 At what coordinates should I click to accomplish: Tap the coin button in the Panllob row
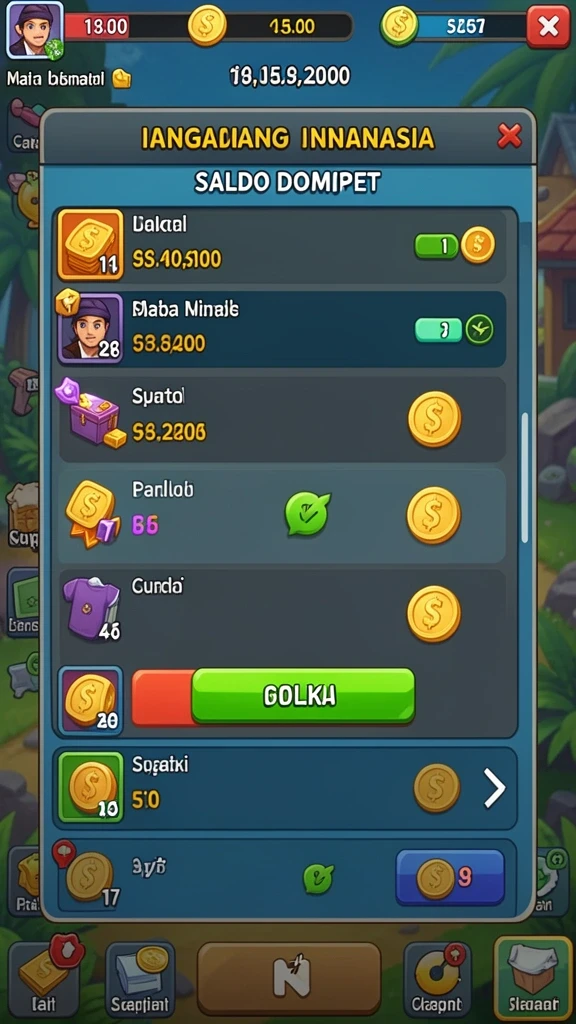click(434, 515)
